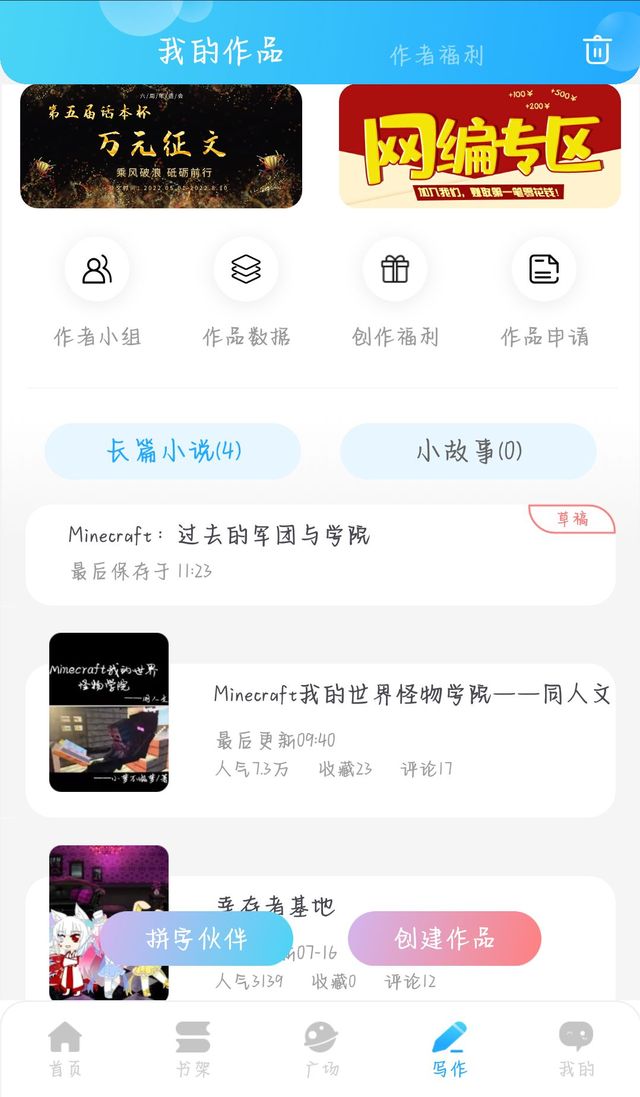
Task: Go to the 首页 tab
Action: [65, 1048]
